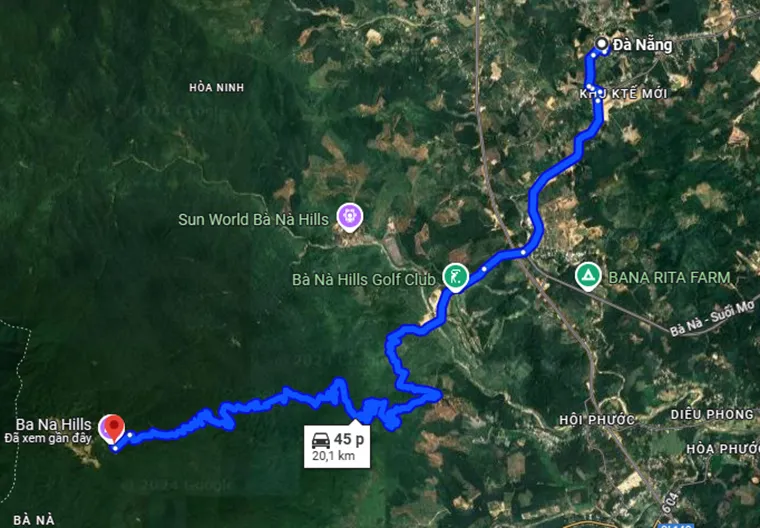Open the BANA RITA FARM camping marker
Image resolution: width=760 pixels, height=528 pixels.
[589, 275]
